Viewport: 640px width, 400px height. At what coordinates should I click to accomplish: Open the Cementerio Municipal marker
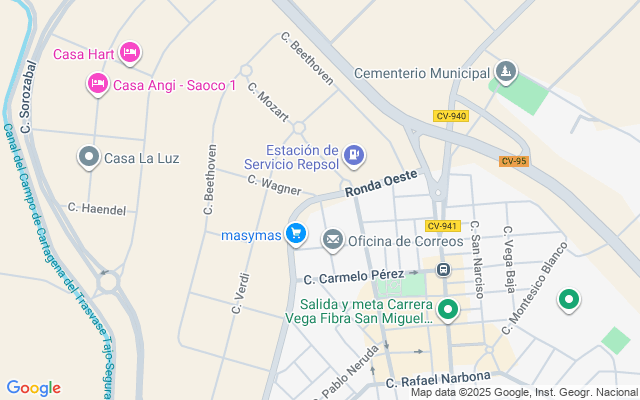click(507, 72)
